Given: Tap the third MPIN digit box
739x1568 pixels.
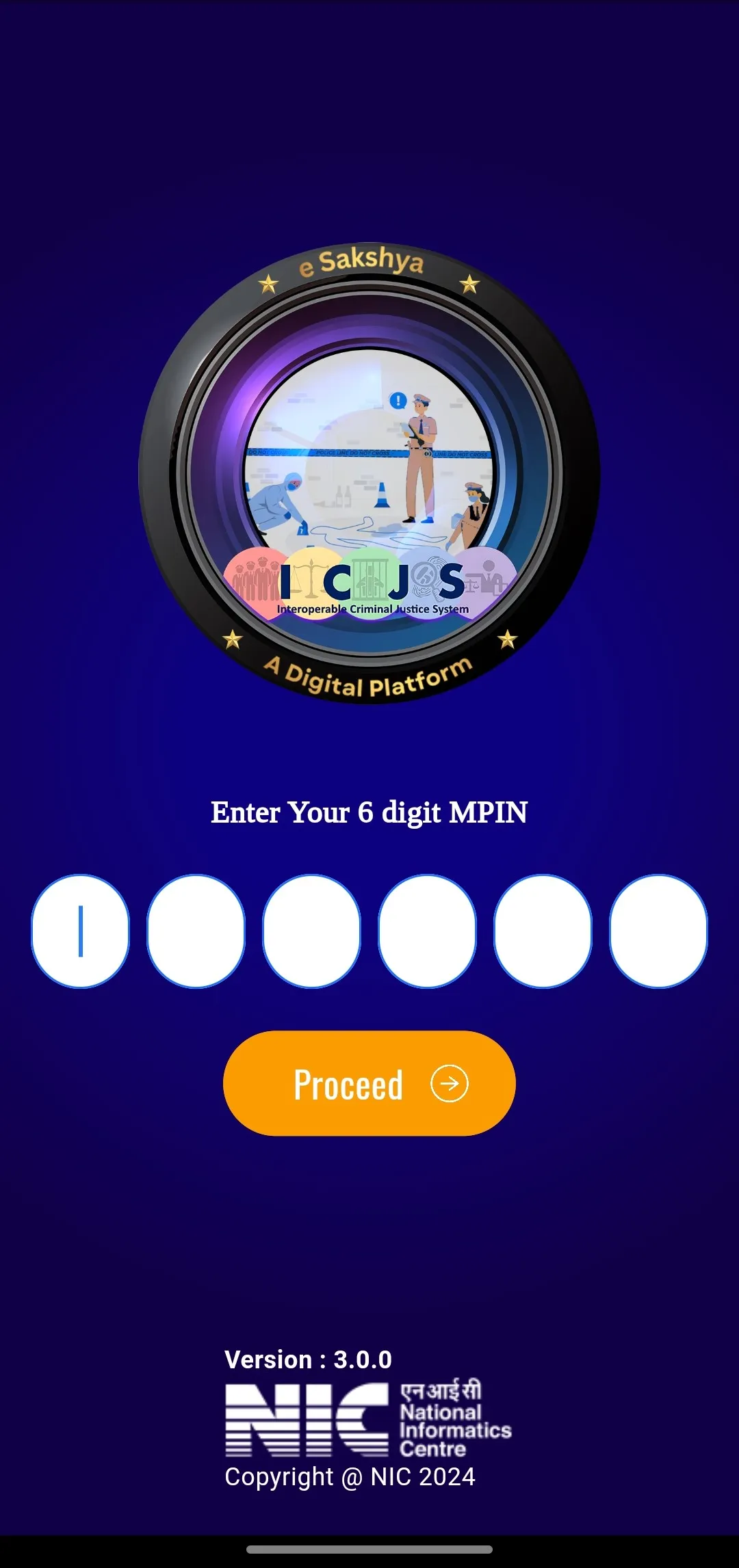Looking at the screenshot, I should point(311,931).
